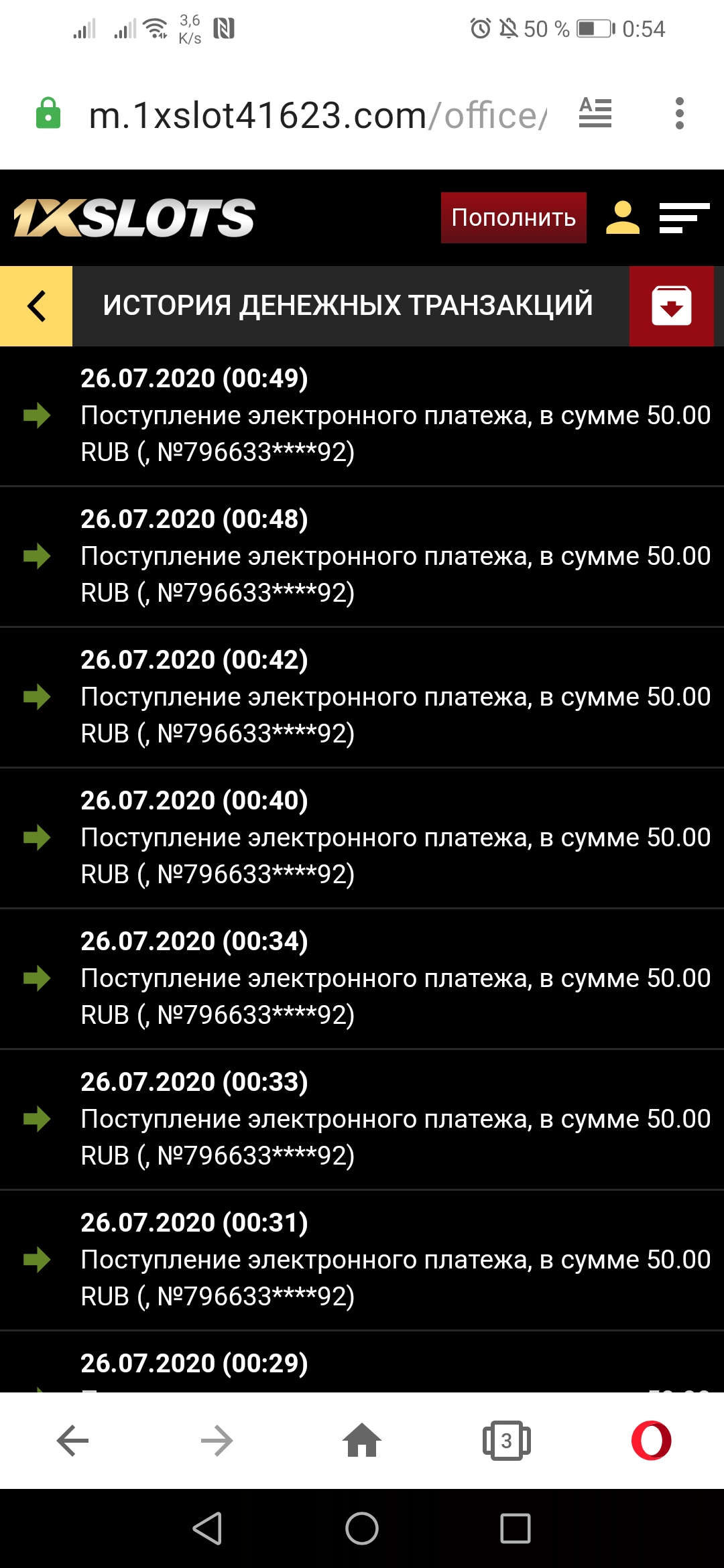The width and height of the screenshot is (724, 1568).
Task: Tap the yellow back chevron on history header
Action: click(35, 306)
